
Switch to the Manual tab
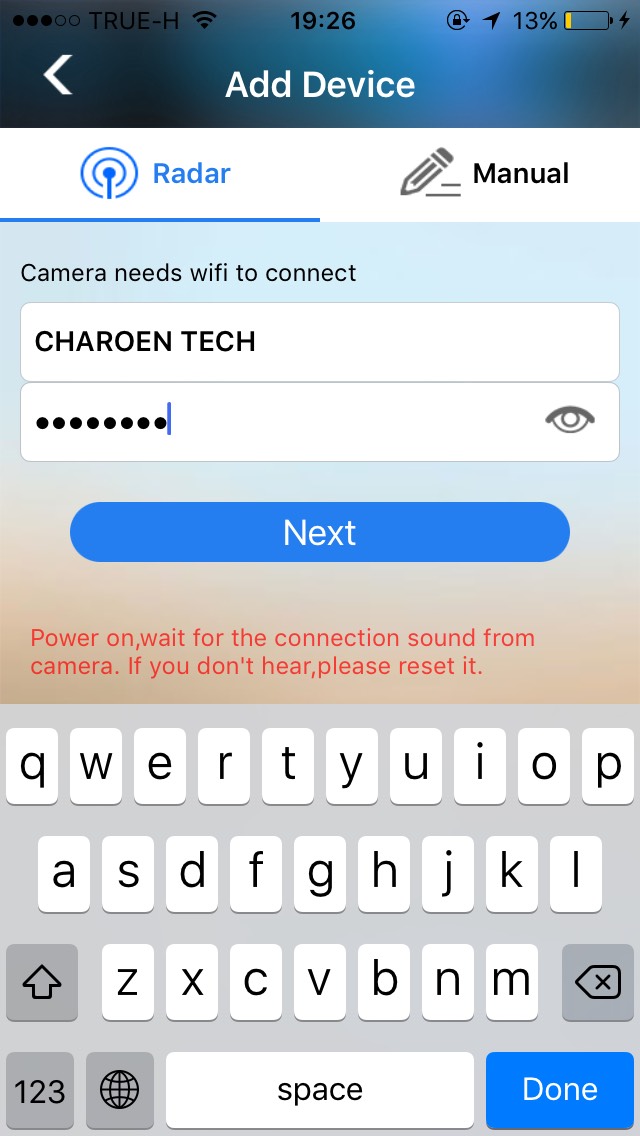click(480, 174)
